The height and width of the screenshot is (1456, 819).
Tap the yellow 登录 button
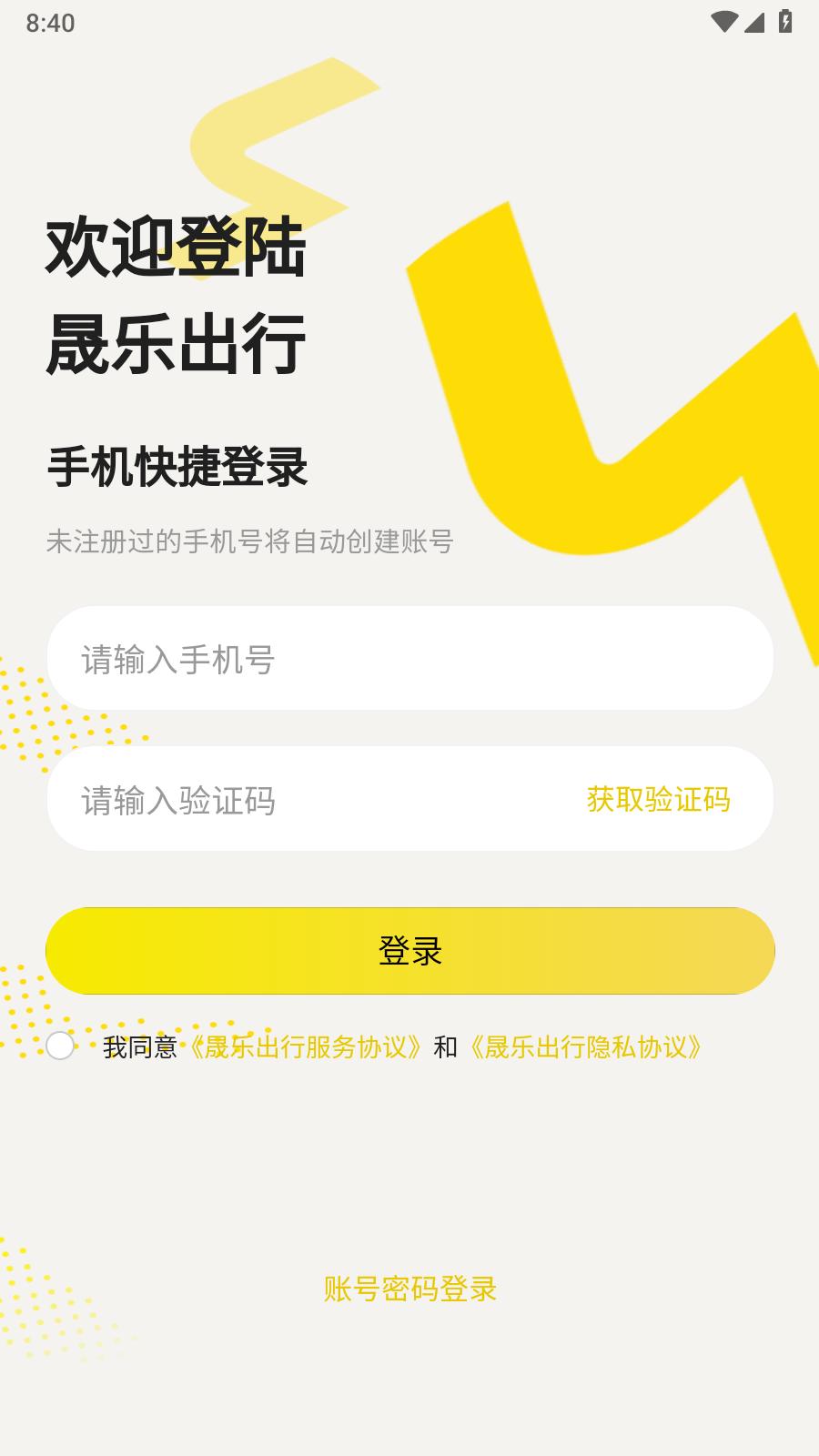[x=409, y=951]
